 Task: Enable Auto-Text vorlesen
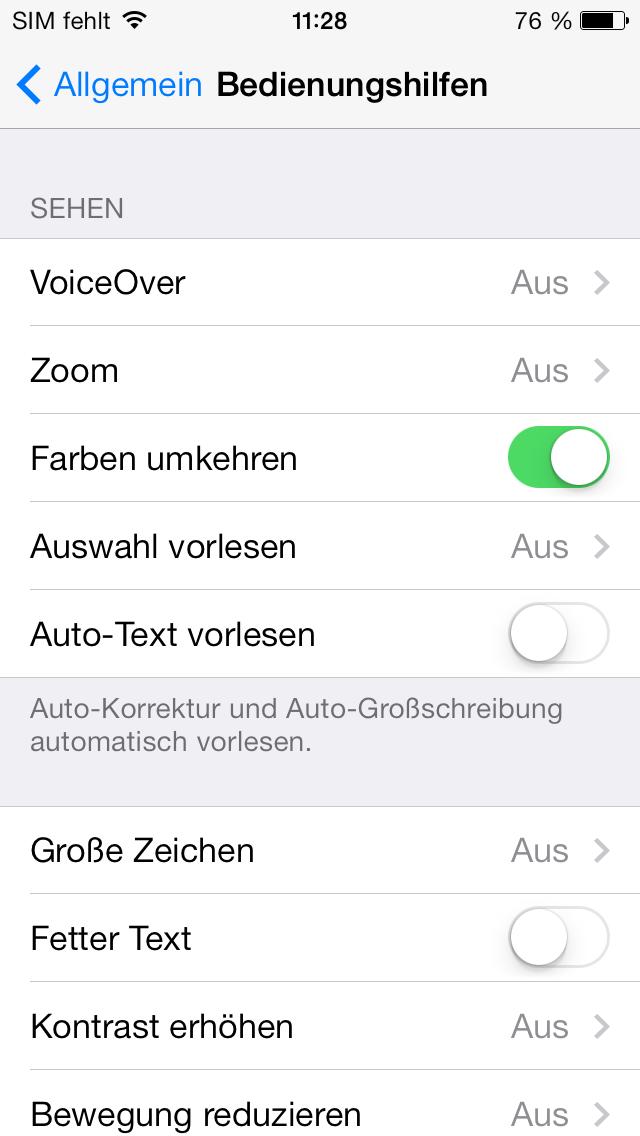click(x=558, y=633)
